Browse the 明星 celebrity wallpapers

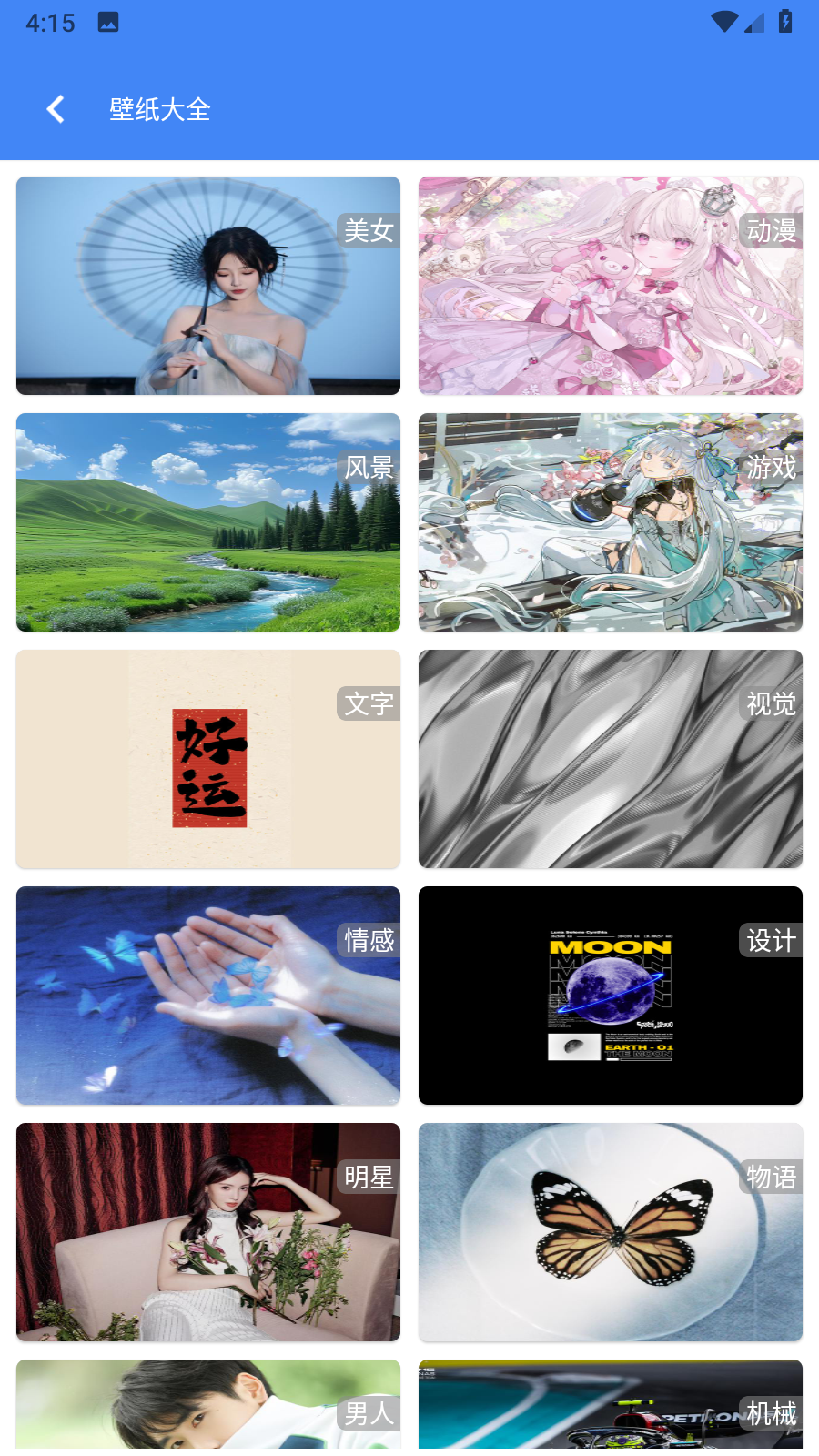click(x=208, y=1232)
